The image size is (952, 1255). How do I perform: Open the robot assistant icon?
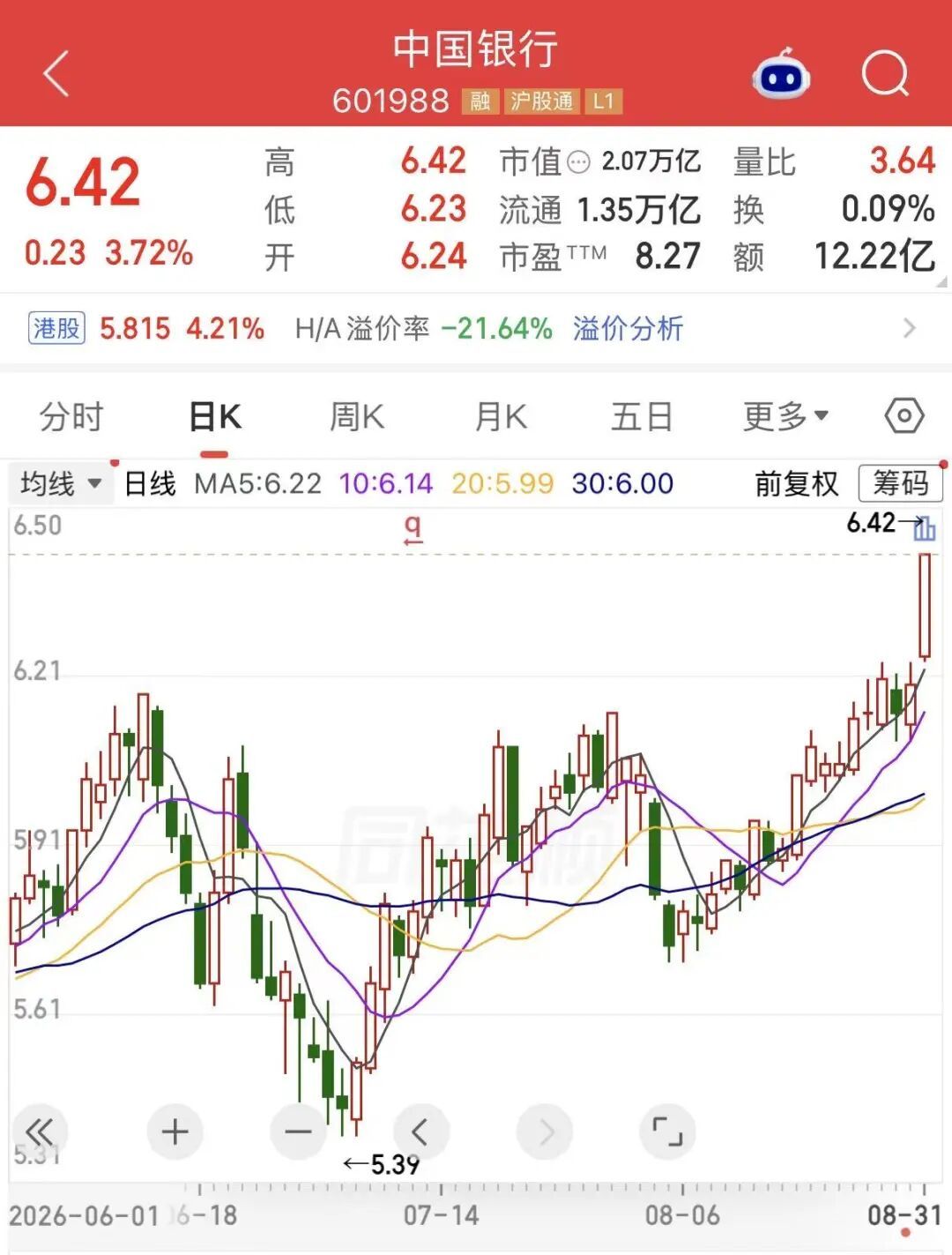click(x=780, y=73)
